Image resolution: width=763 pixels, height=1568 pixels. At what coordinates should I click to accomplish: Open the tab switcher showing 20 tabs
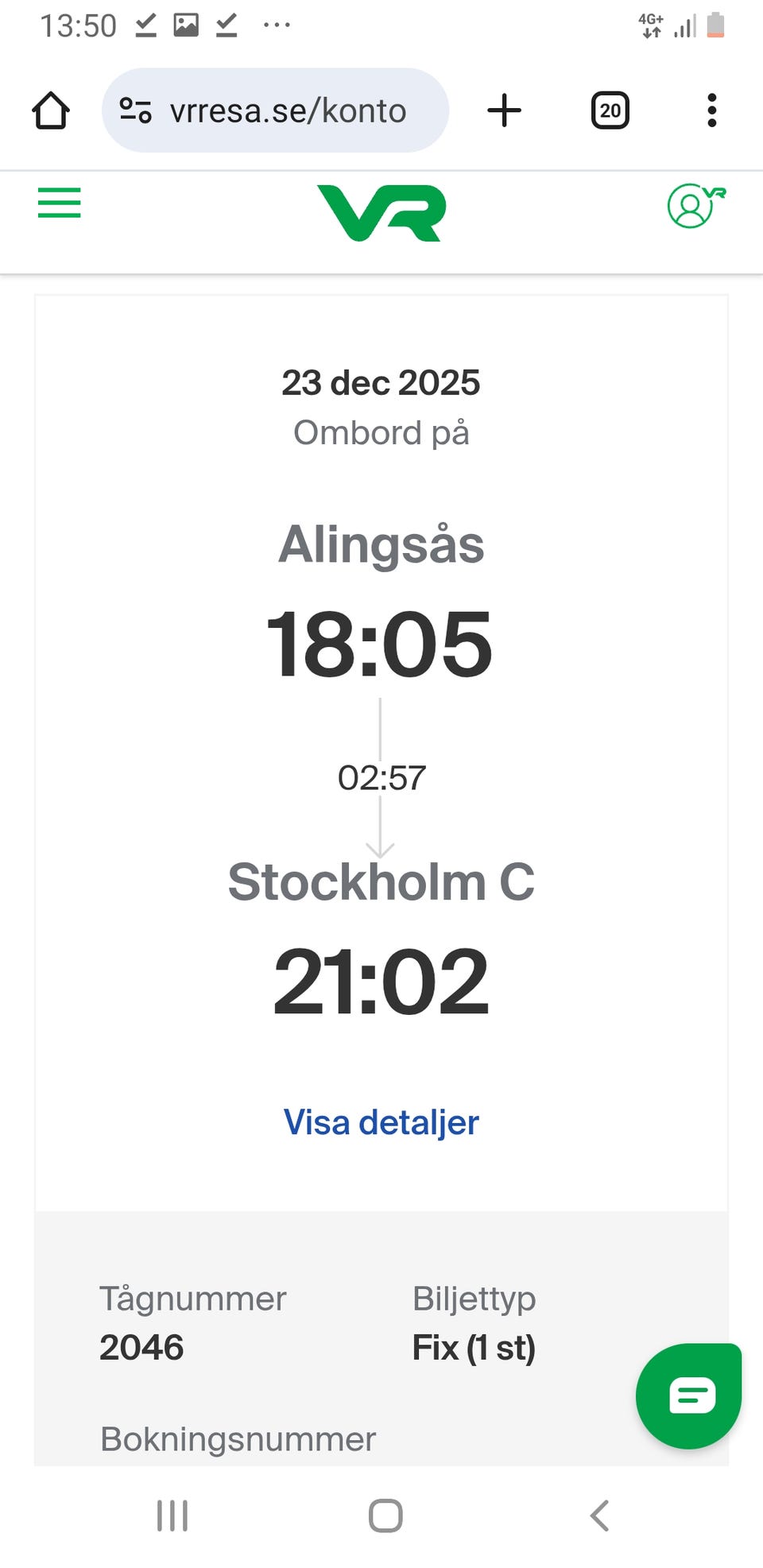point(610,110)
